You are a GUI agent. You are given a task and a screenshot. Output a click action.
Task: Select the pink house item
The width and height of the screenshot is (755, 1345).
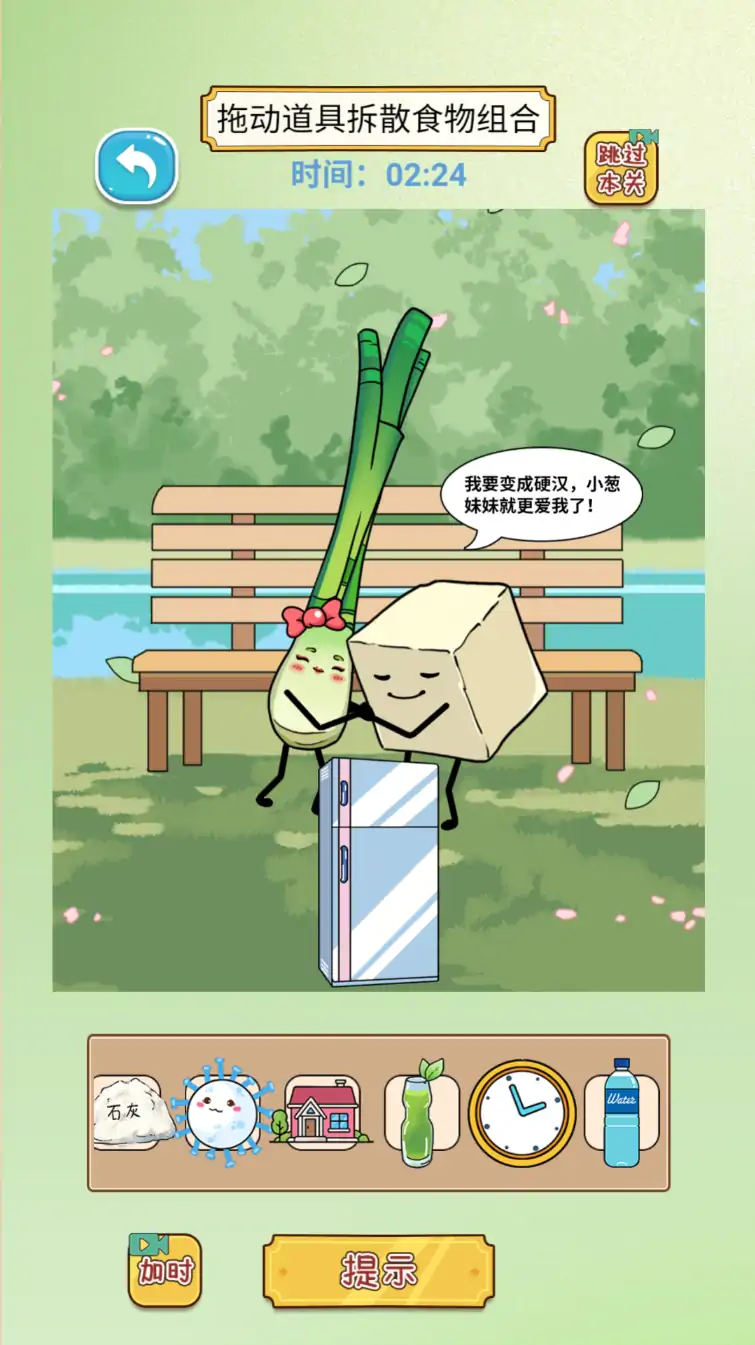[x=322, y=1111]
